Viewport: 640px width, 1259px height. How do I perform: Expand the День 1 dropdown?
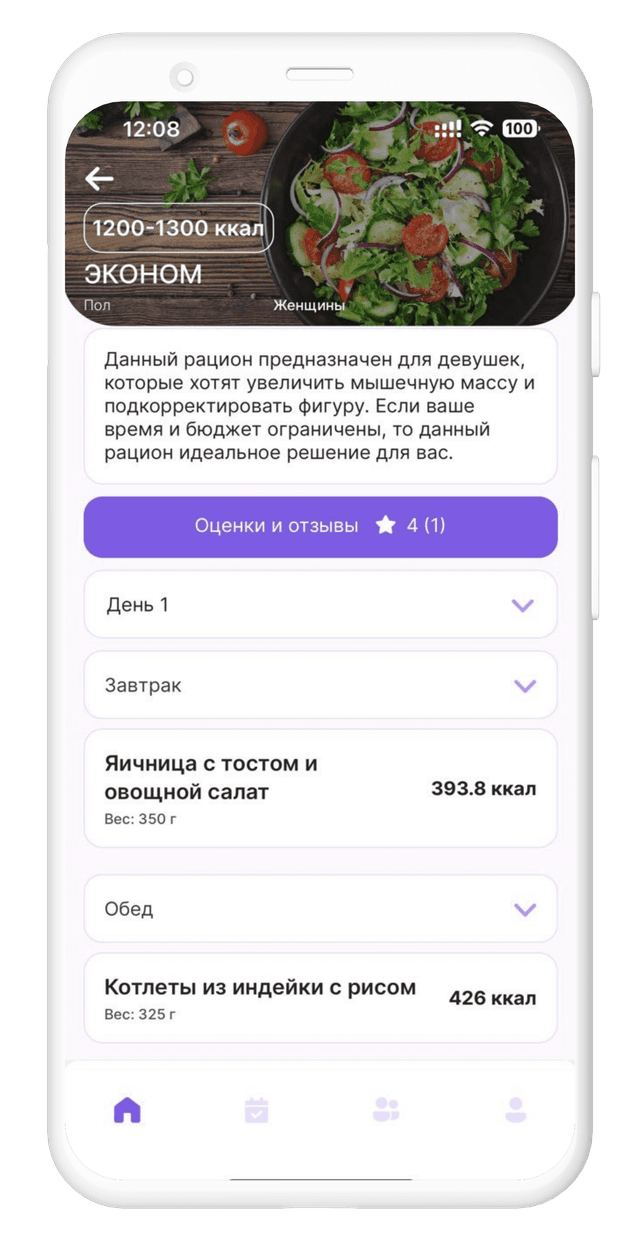[x=522, y=605]
